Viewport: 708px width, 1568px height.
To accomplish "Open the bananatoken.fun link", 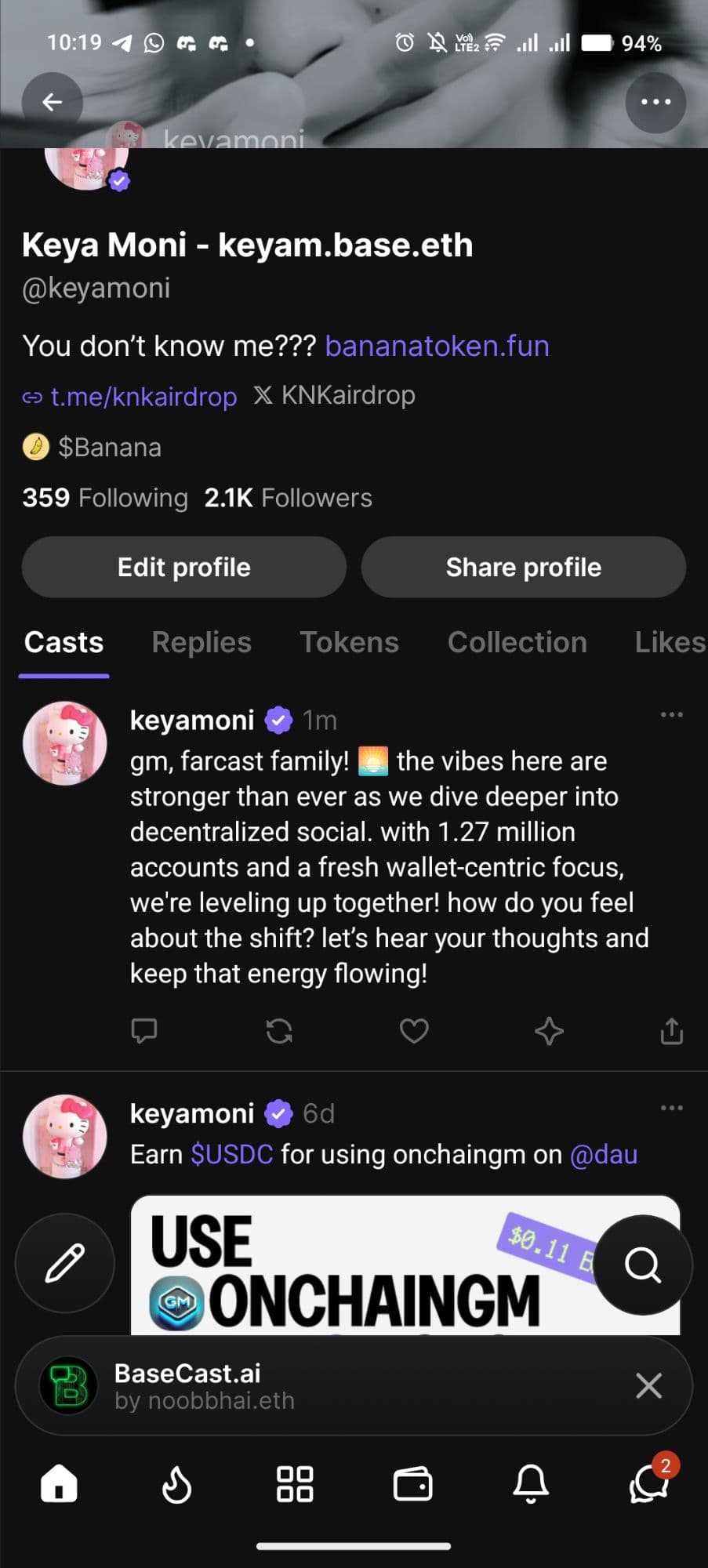I will point(437,346).
